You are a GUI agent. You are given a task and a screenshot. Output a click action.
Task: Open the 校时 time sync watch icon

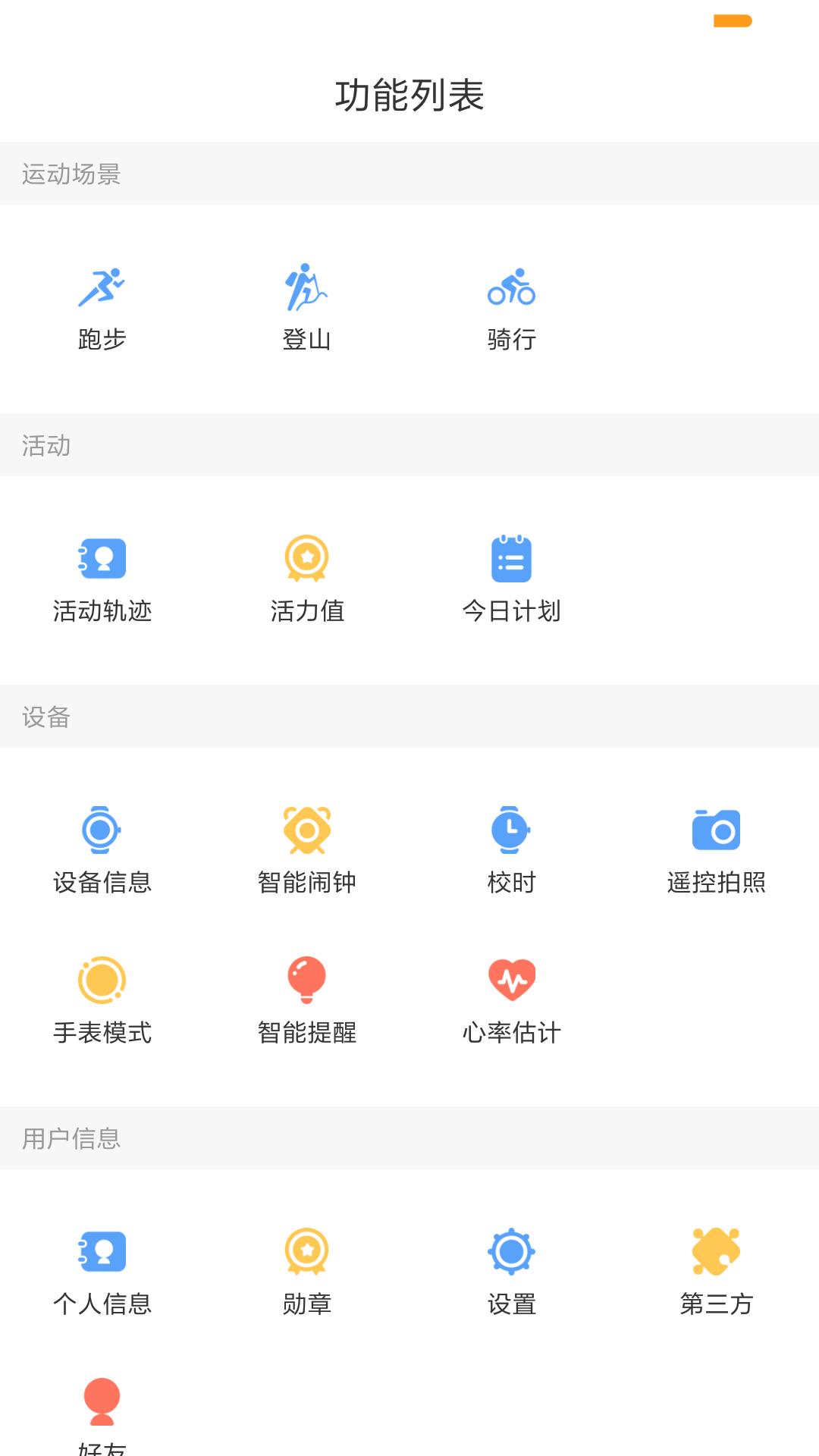point(512,830)
